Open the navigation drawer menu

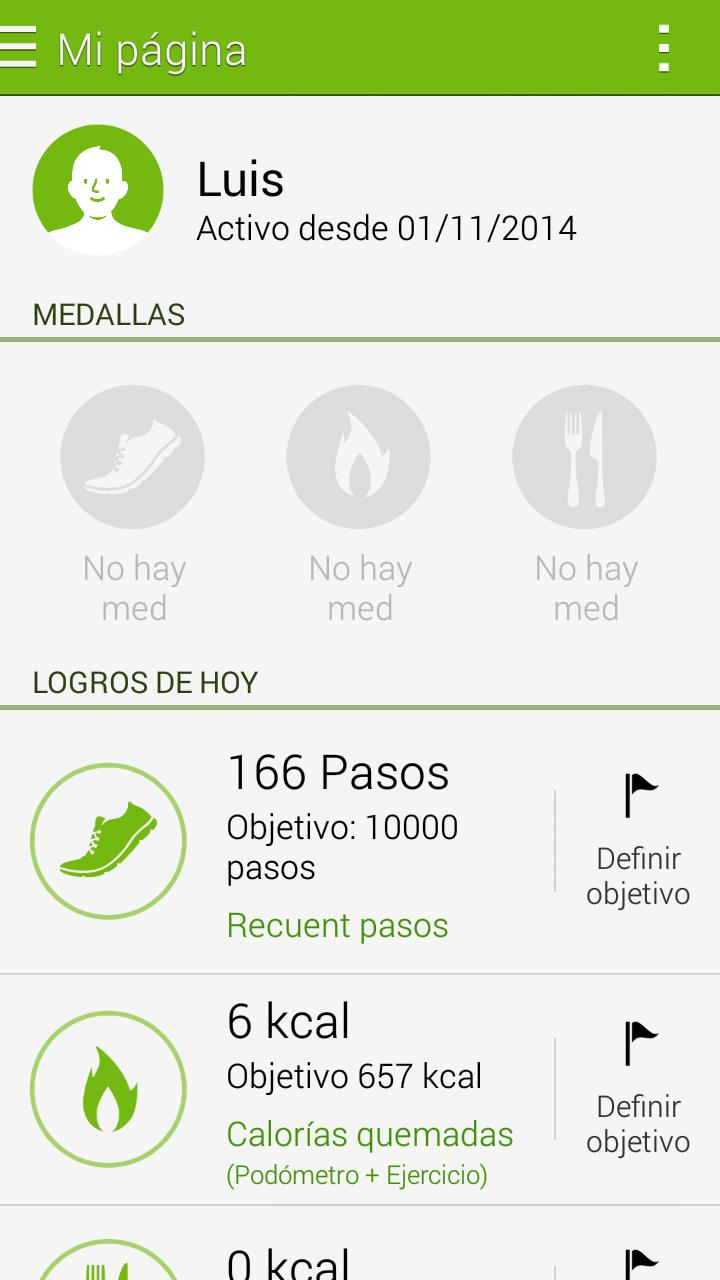[20, 47]
